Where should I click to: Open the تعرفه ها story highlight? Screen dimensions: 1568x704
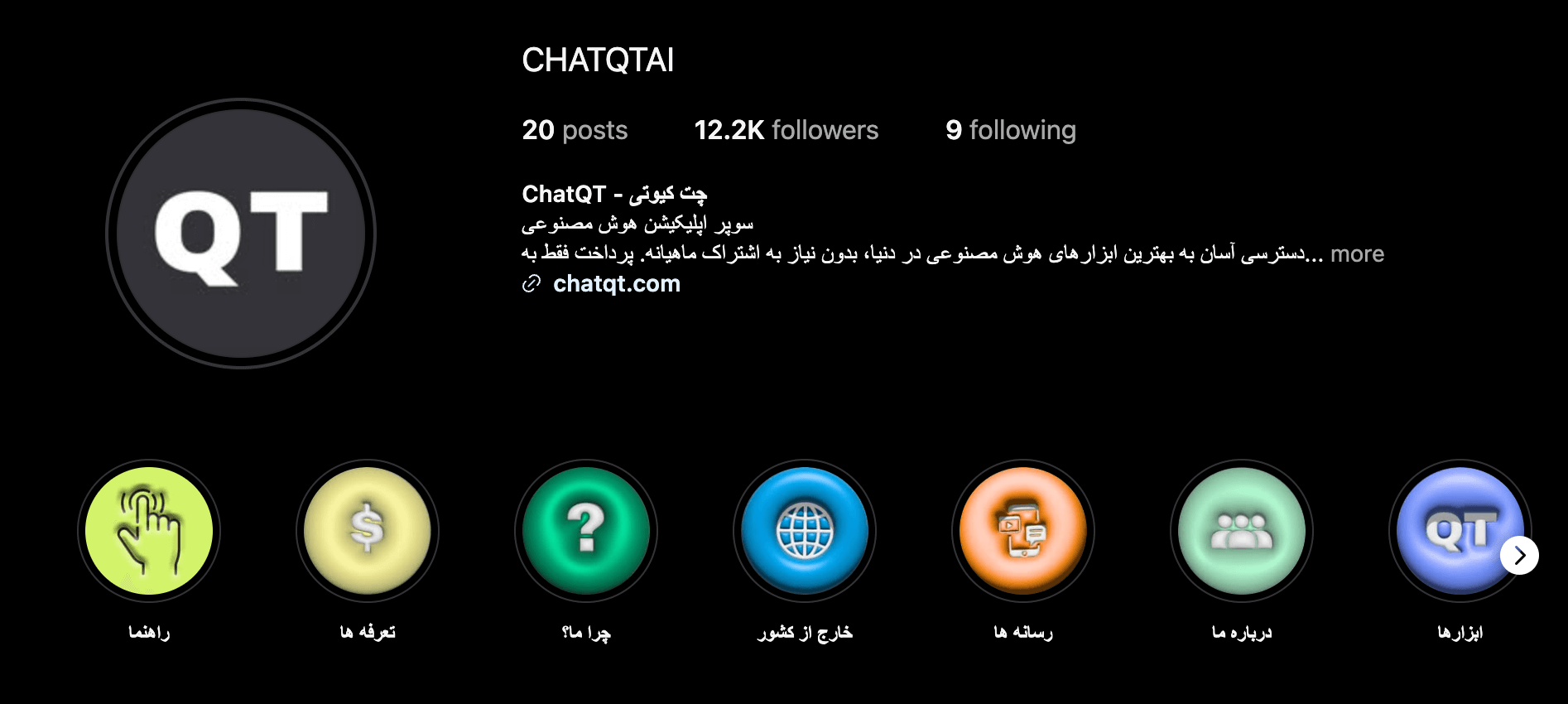(368, 531)
